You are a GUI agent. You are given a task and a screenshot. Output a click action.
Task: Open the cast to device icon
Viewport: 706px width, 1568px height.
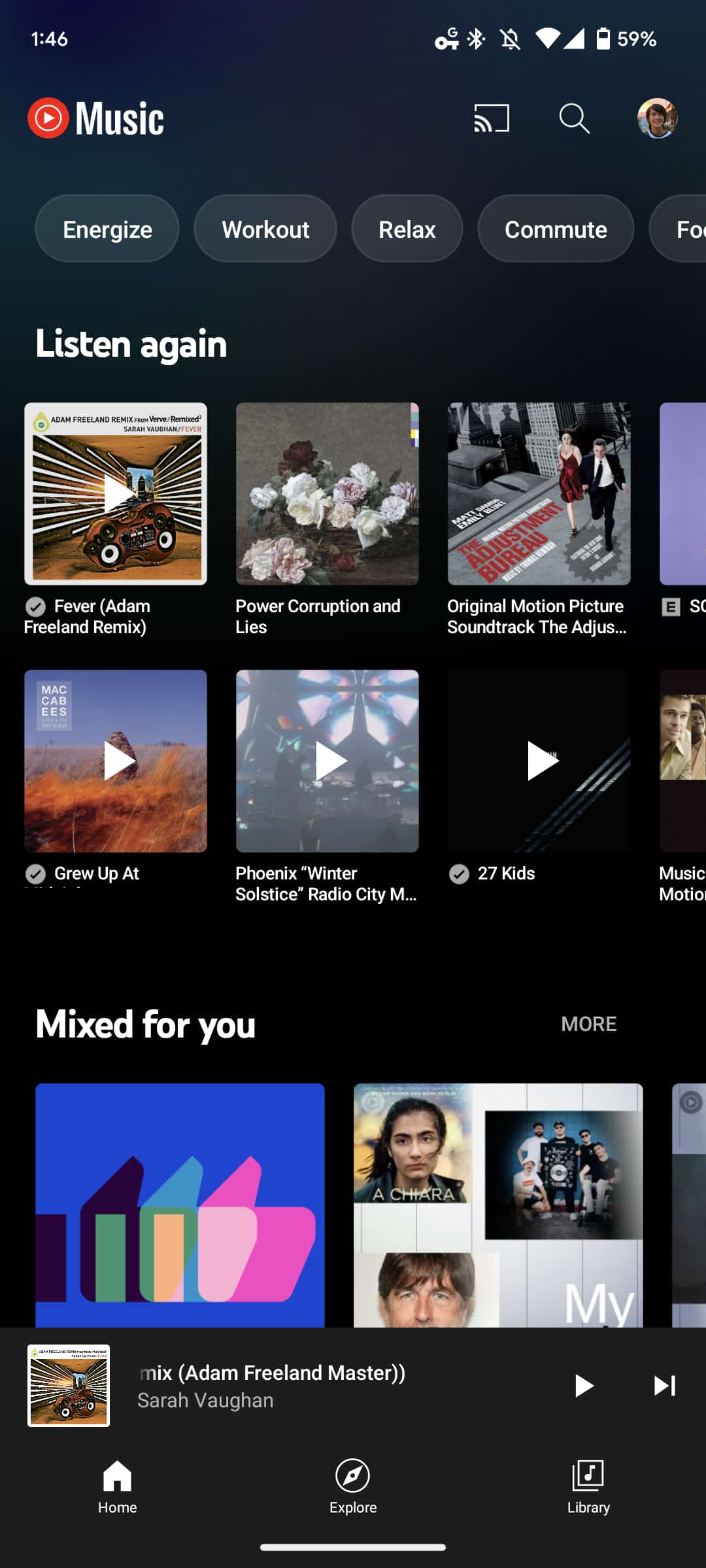492,118
